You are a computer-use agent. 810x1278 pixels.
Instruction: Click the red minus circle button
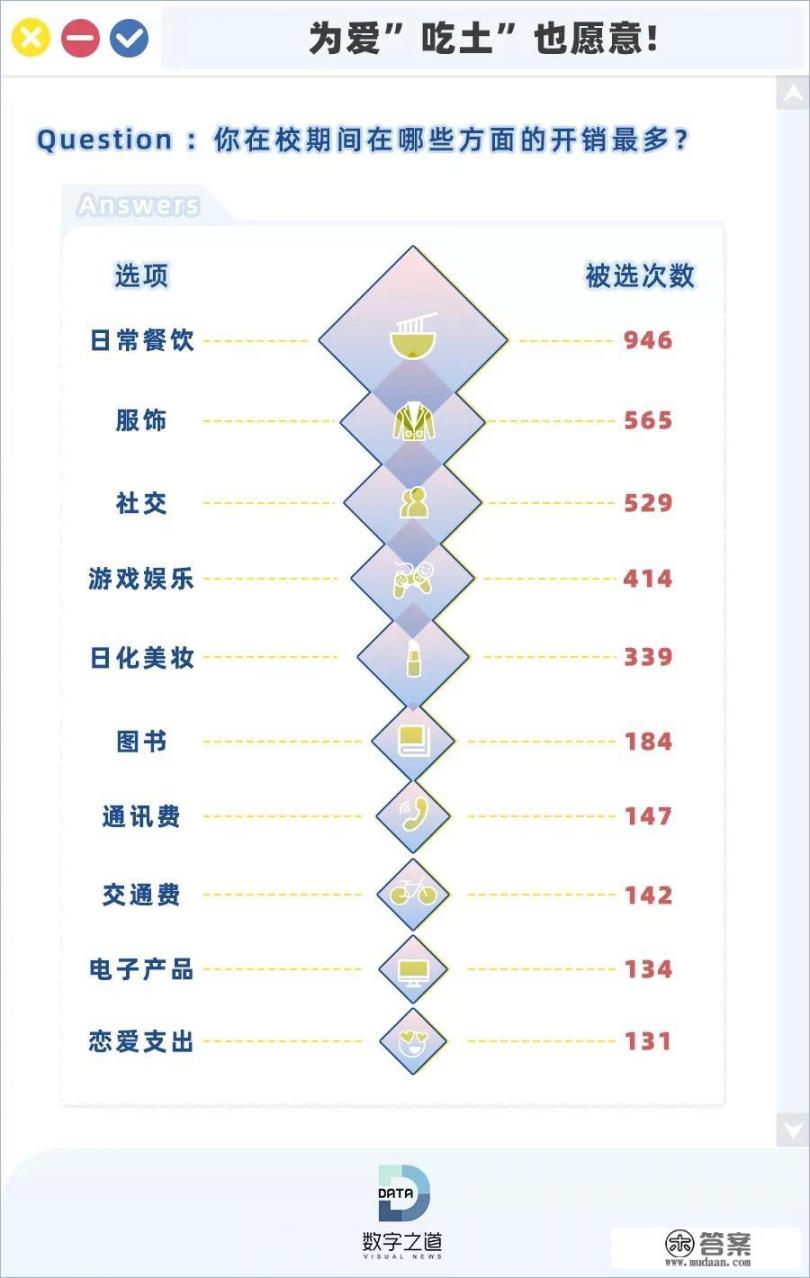point(80,37)
